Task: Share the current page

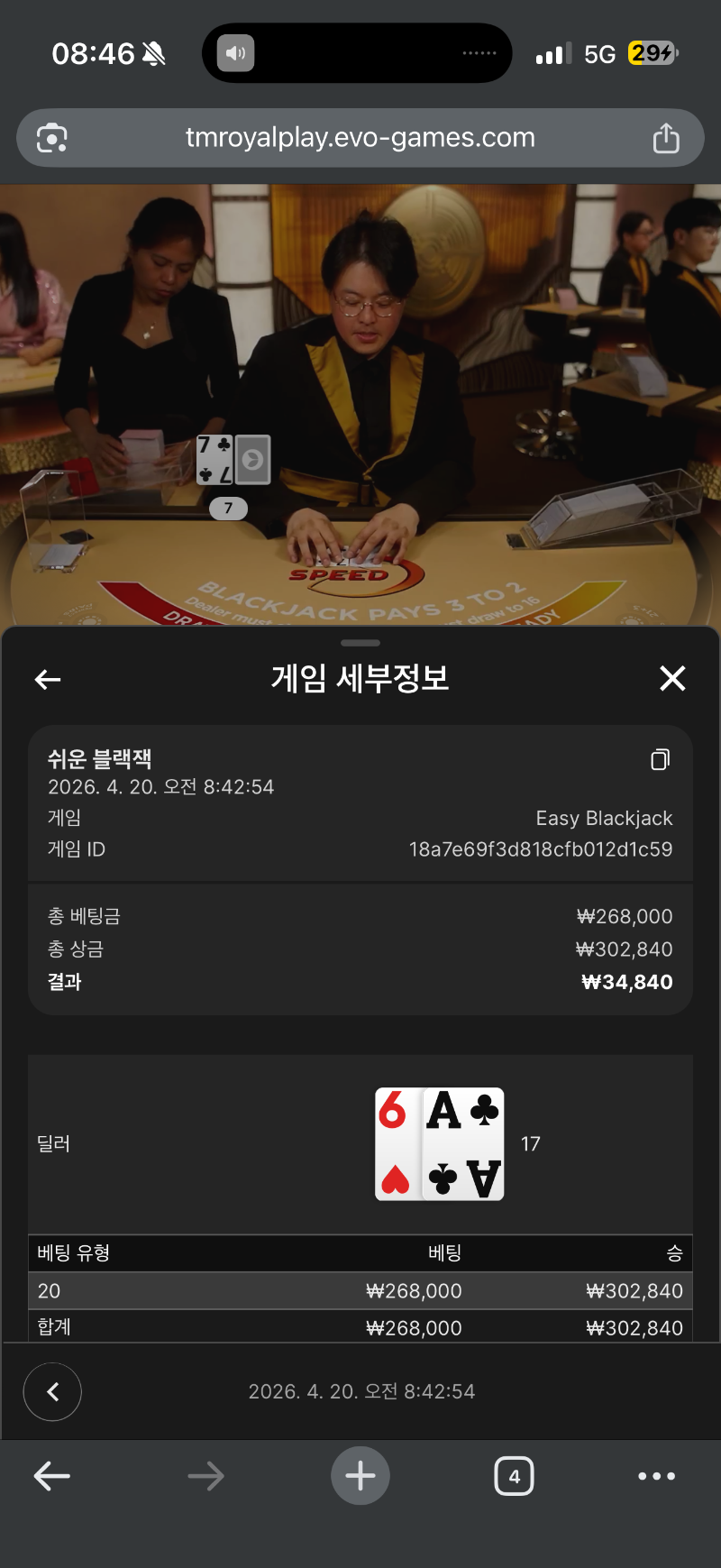Action: click(x=665, y=138)
